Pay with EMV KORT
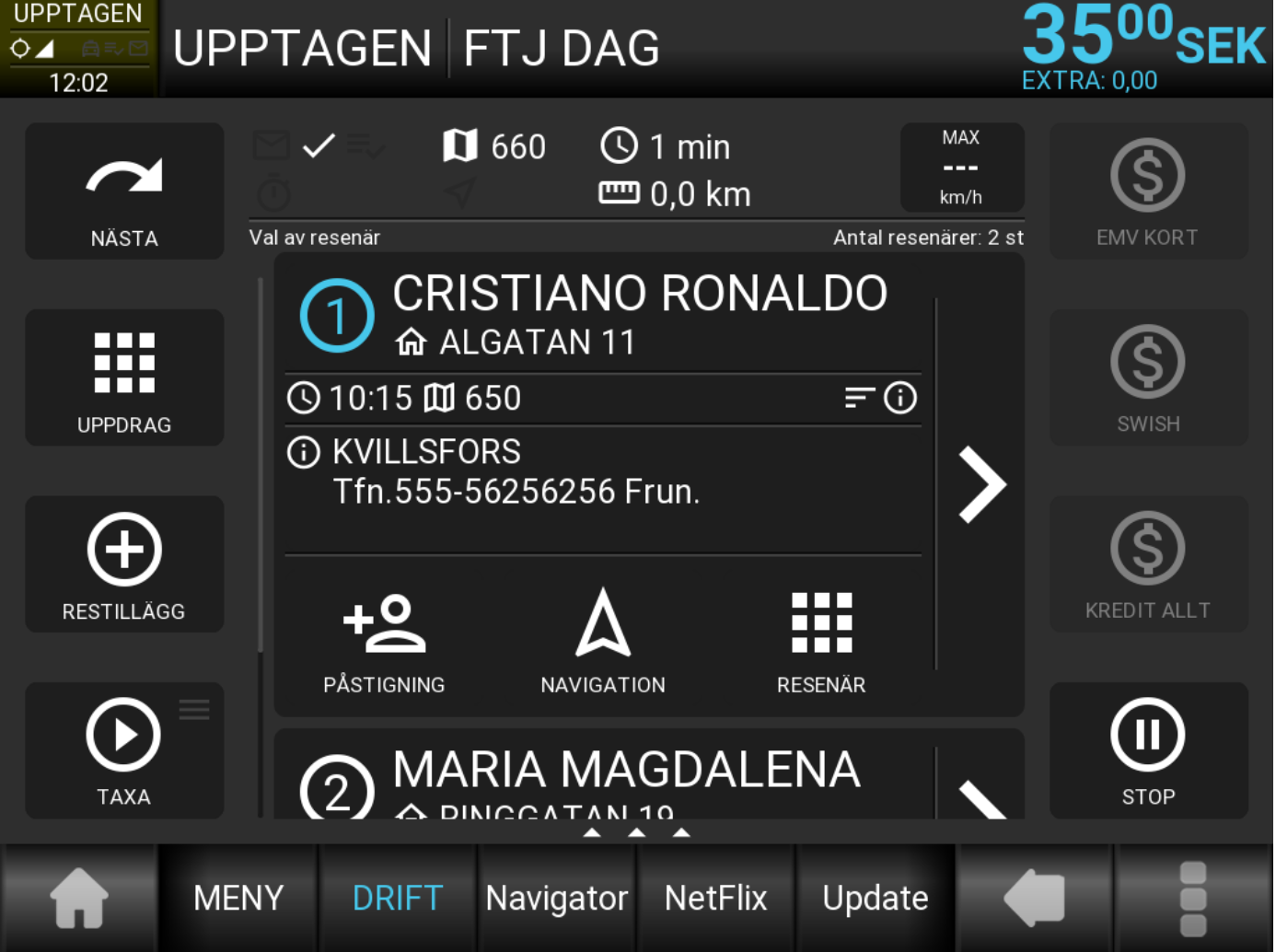This screenshot has height=952, width=1276. click(1148, 192)
